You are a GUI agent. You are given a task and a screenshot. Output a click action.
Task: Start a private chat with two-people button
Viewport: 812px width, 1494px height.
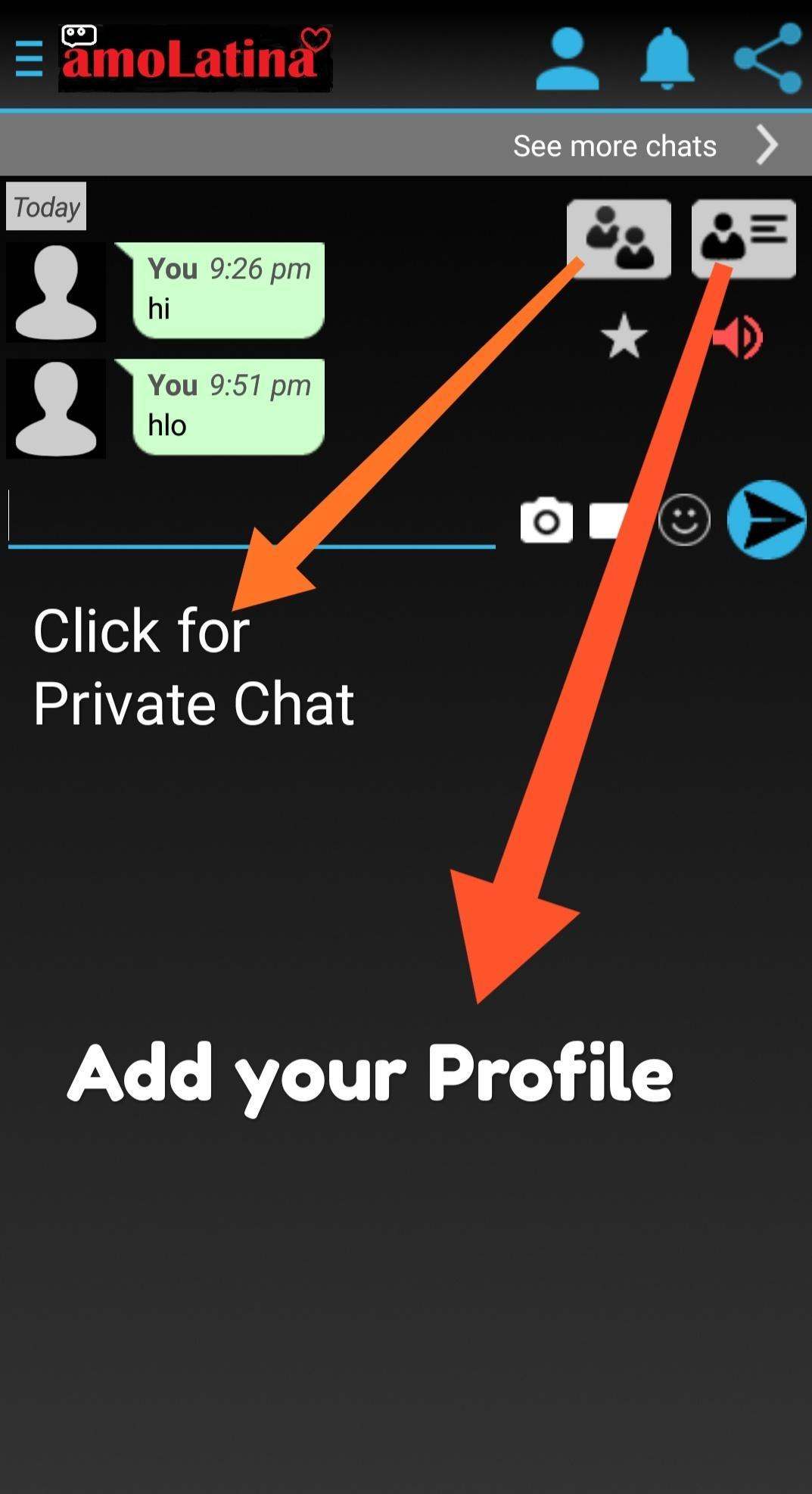pos(618,238)
